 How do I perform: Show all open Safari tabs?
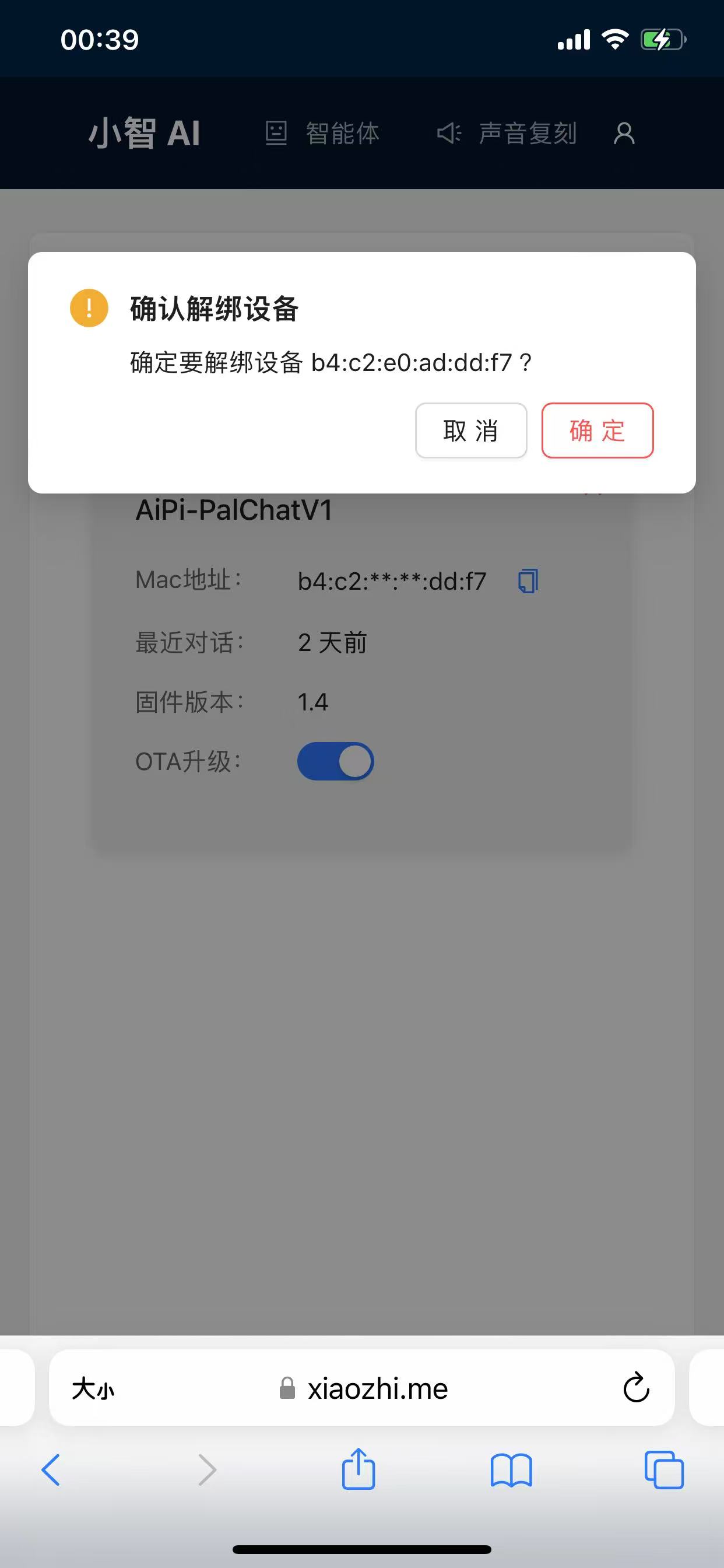pos(663,1471)
